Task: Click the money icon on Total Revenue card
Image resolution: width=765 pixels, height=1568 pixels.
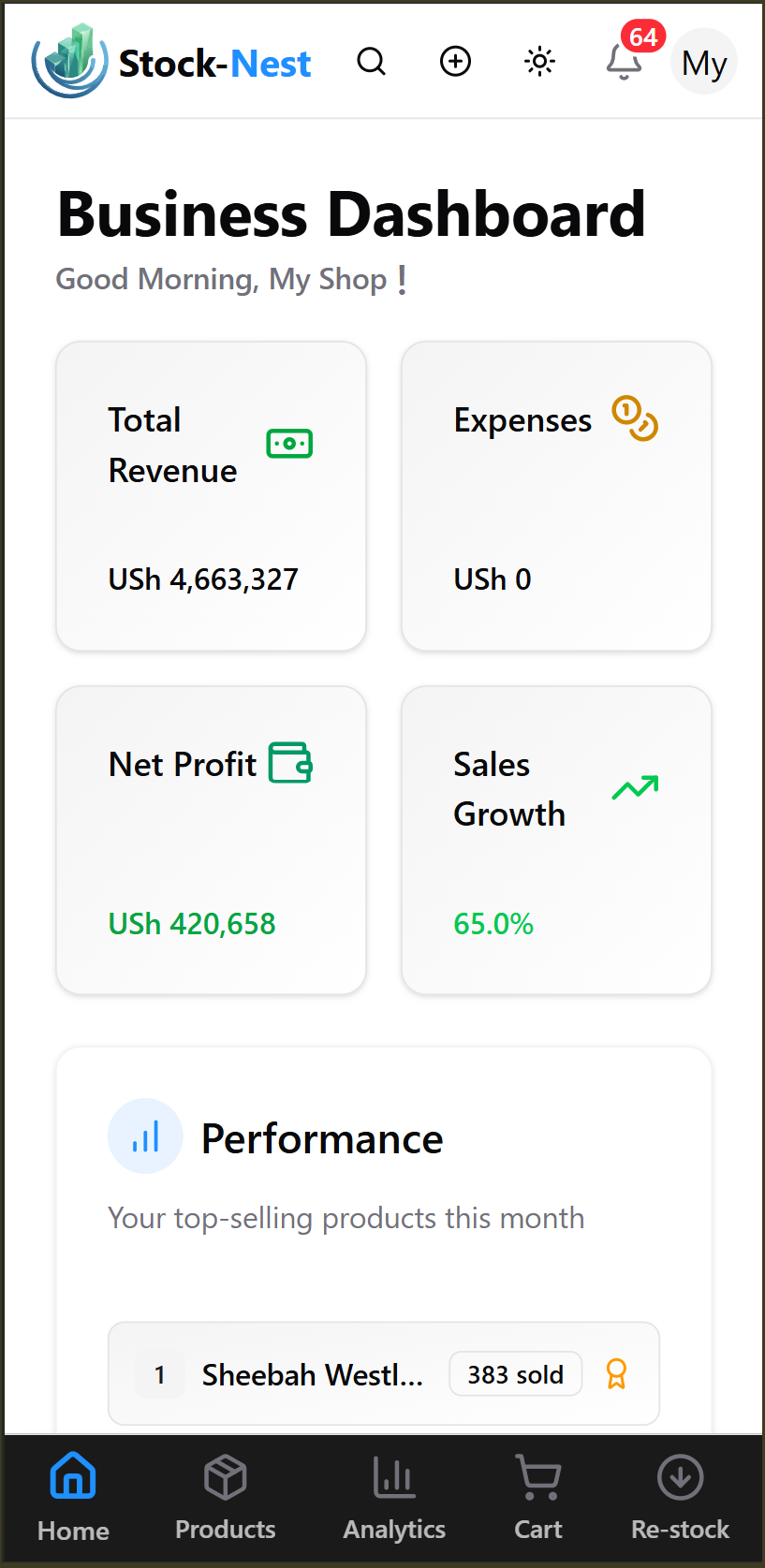Action: point(288,443)
